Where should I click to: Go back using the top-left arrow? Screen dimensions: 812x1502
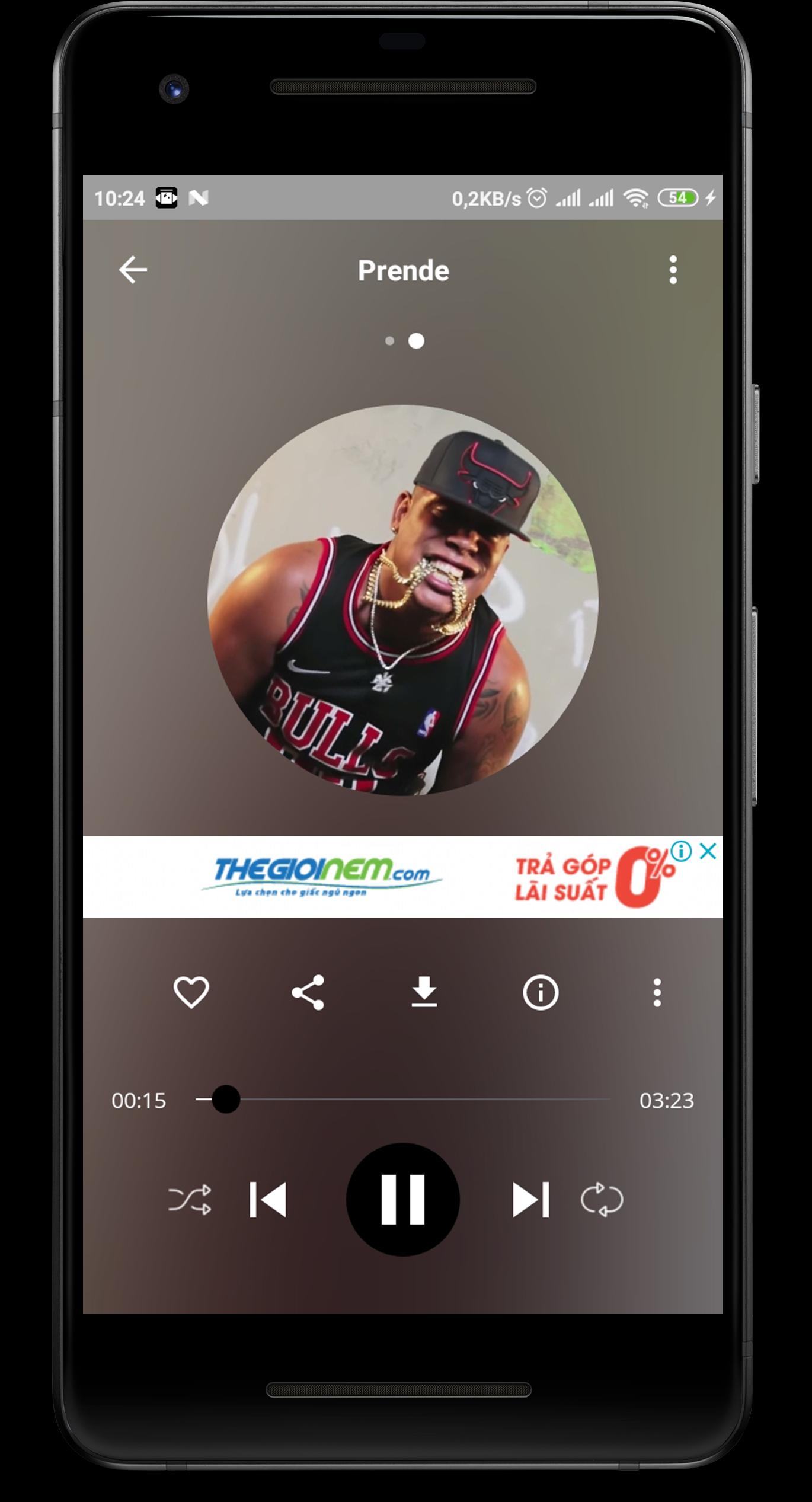pyautogui.click(x=133, y=270)
